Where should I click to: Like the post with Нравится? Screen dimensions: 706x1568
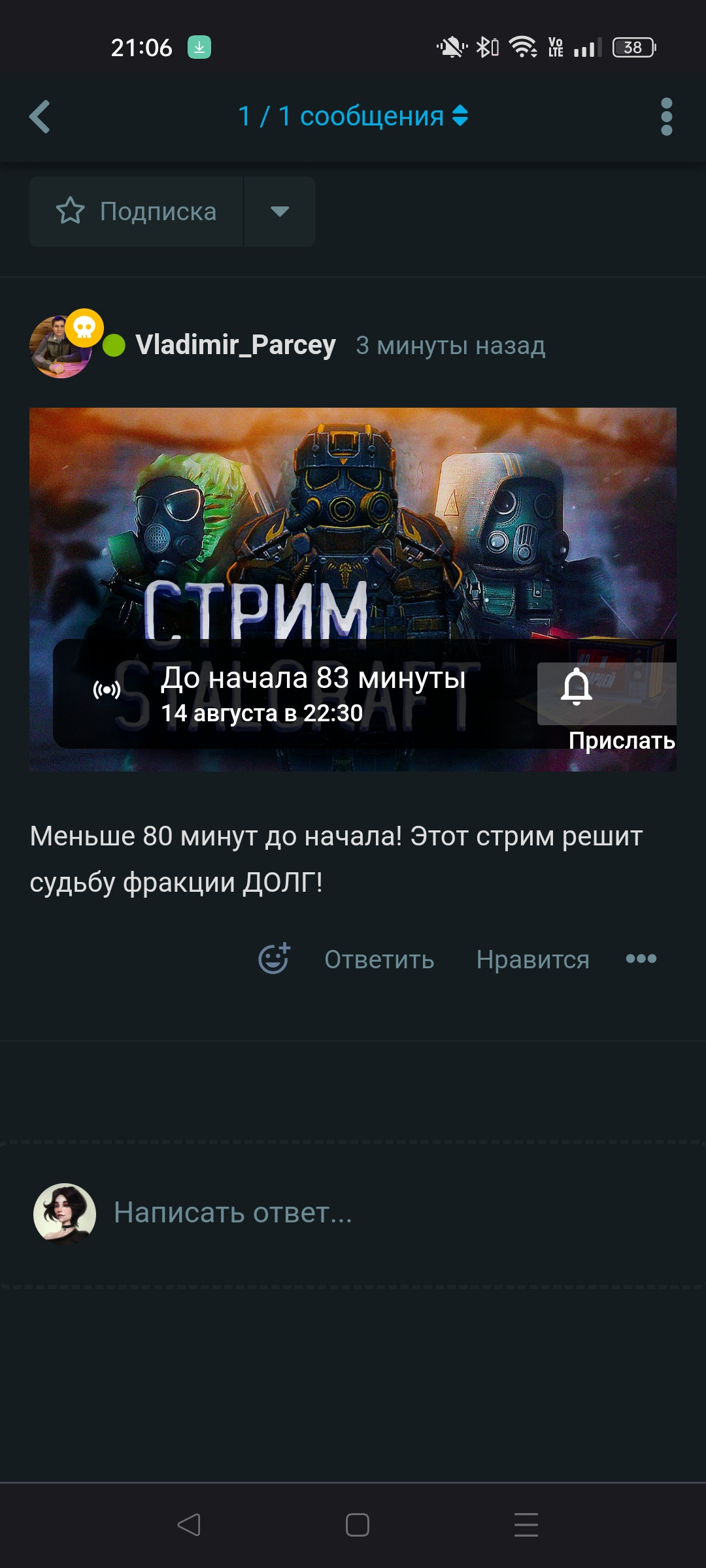coord(532,960)
